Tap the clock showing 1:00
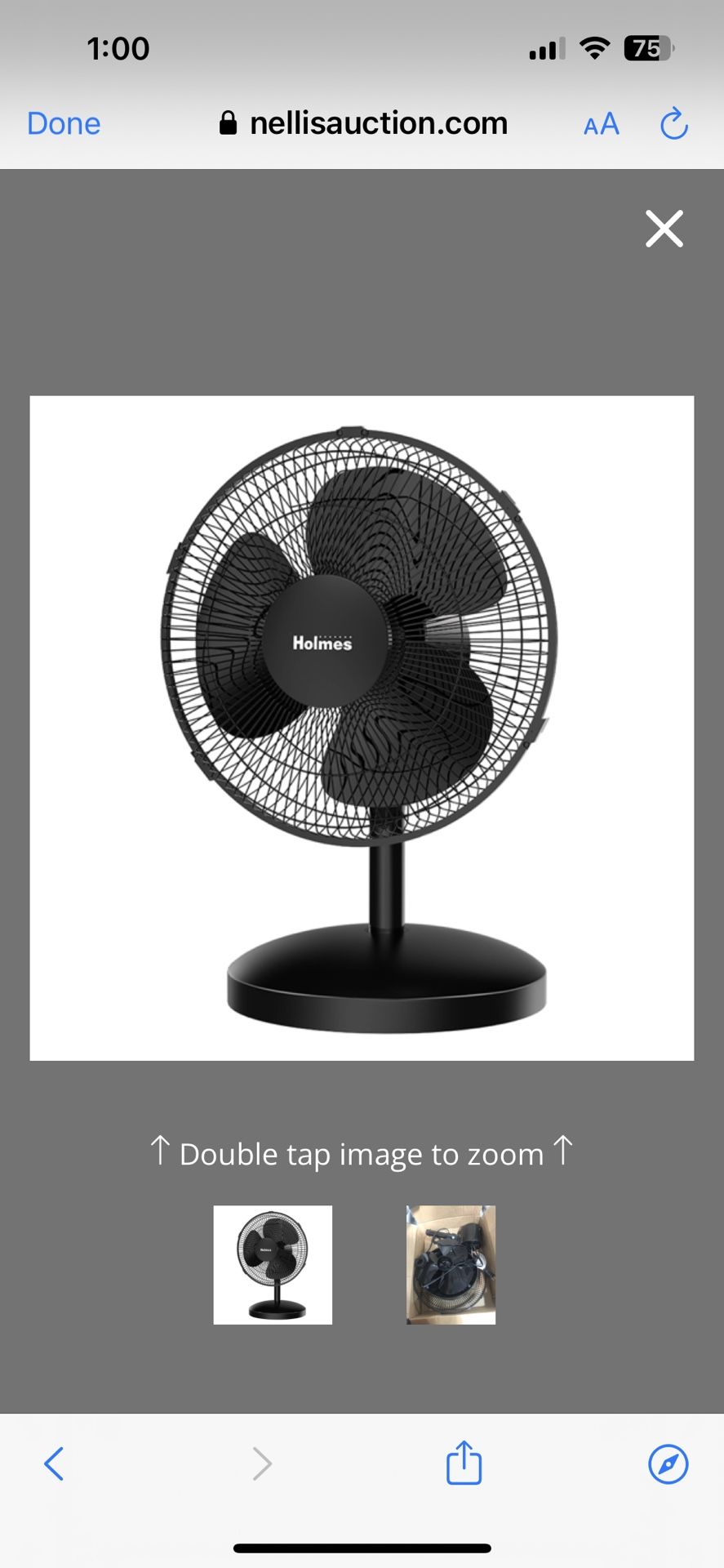The width and height of the screenshot is (724, 1568). point(119,49)
